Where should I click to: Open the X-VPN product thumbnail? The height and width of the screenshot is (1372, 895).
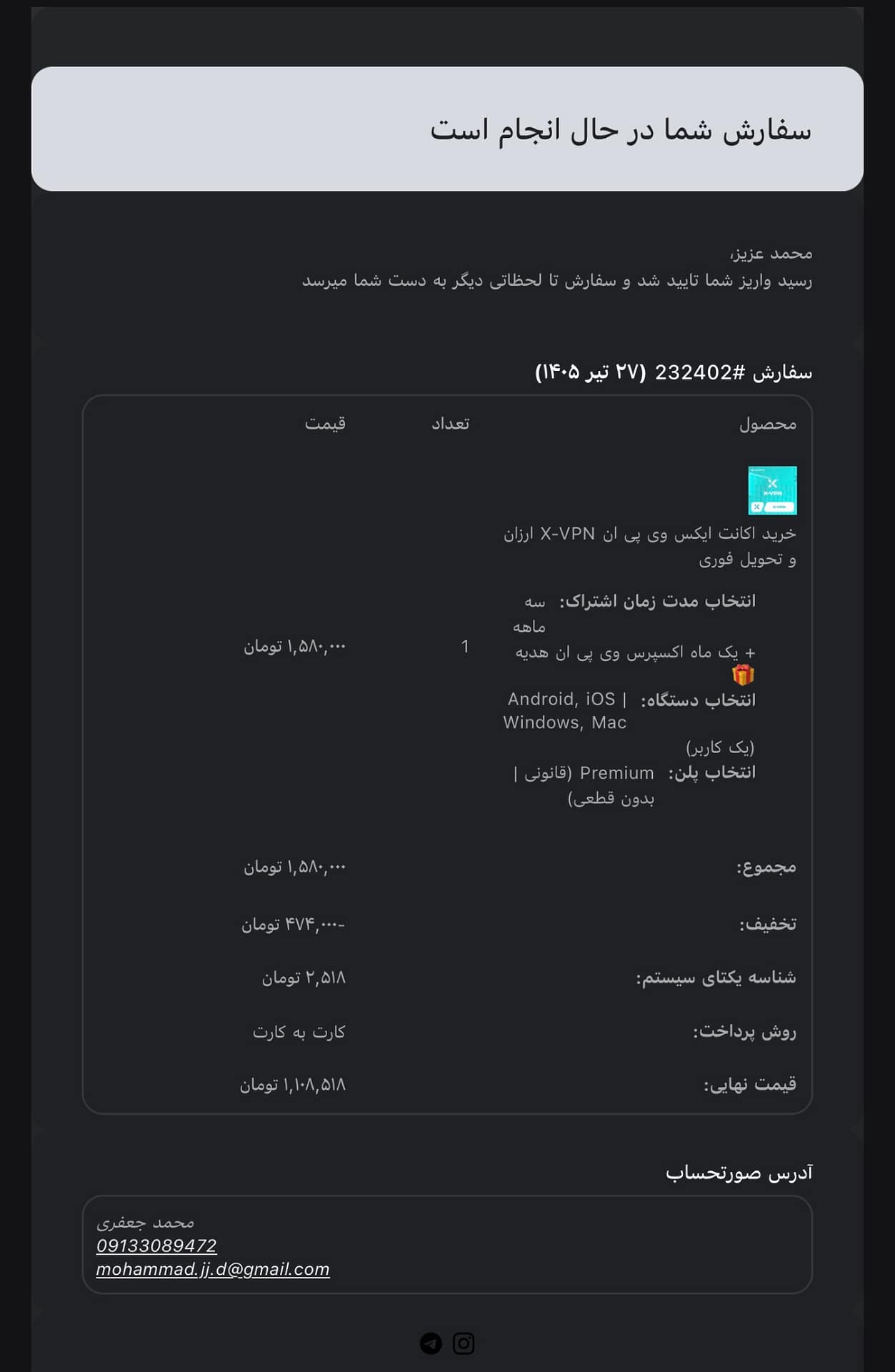(x=772, y=490)
